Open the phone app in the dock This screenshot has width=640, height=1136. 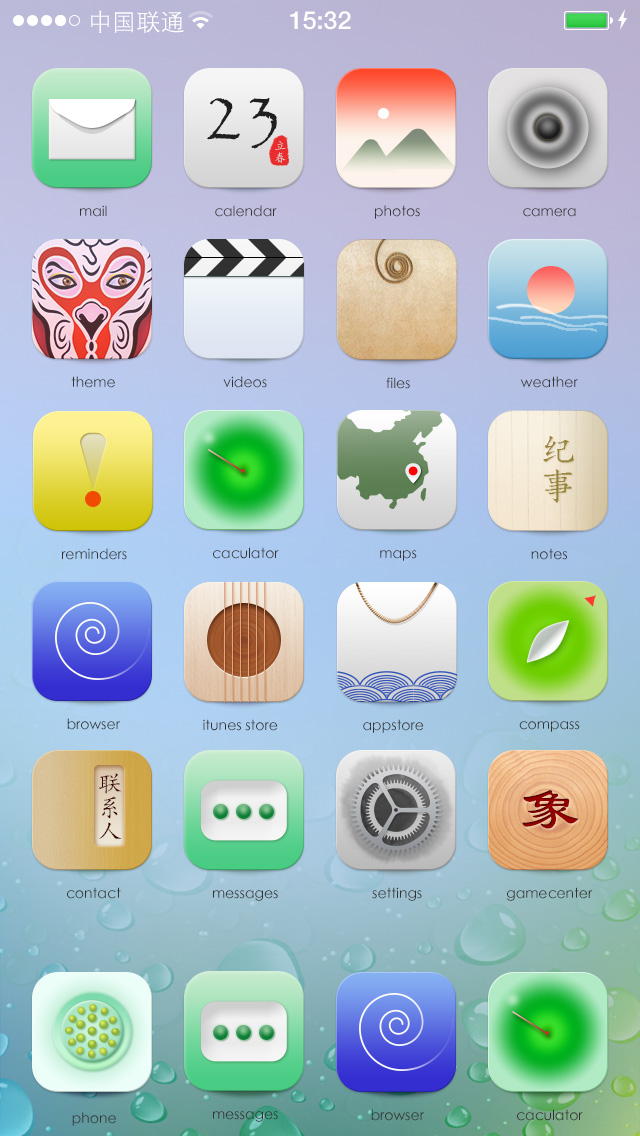click(x=92, y=1031)
